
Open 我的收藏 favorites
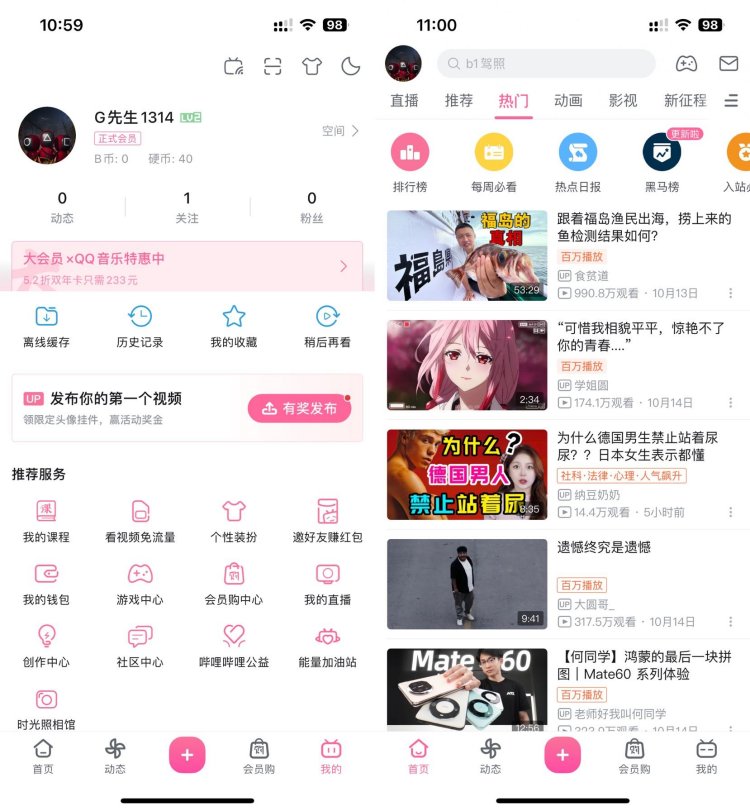[x=234, y=326]
